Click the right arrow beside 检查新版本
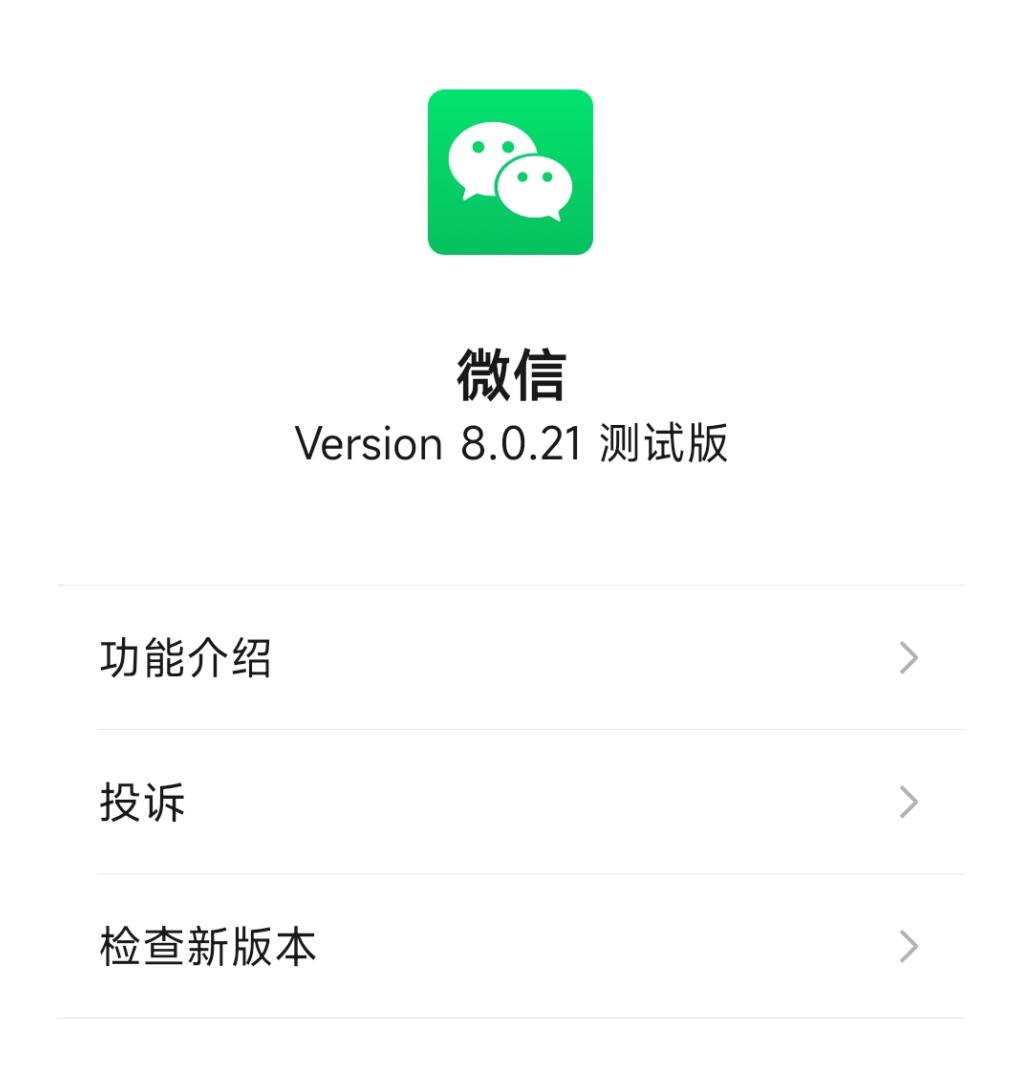 [907, 945]
